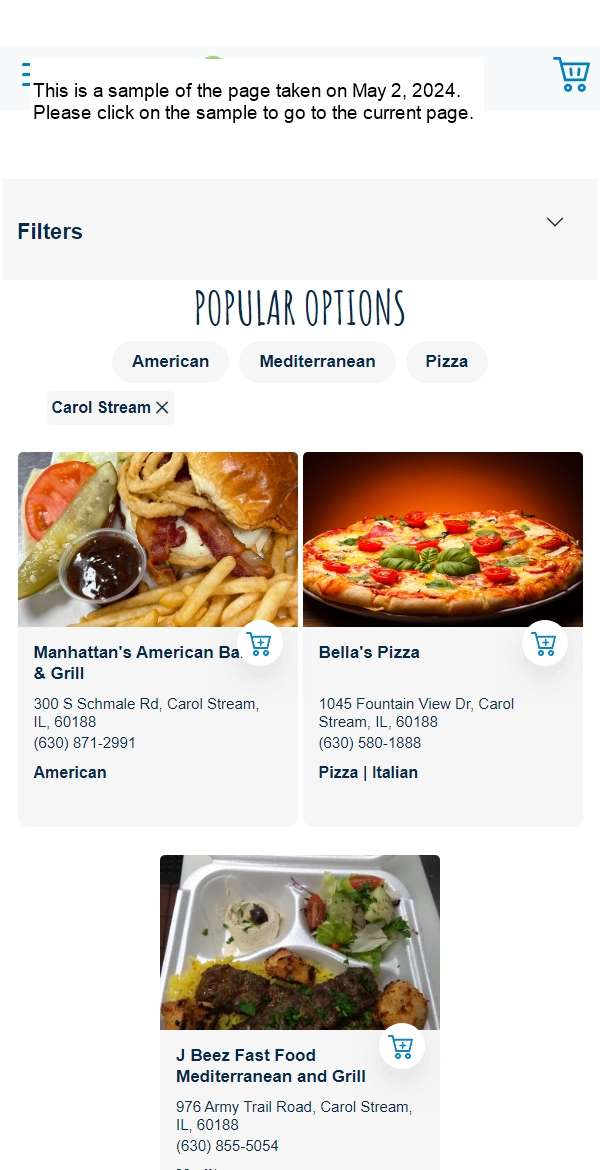Viewport: 600px width, 1170px height.
Task: Tap the order cart icon for J Beez
Action: click(x=402, y=1047)
